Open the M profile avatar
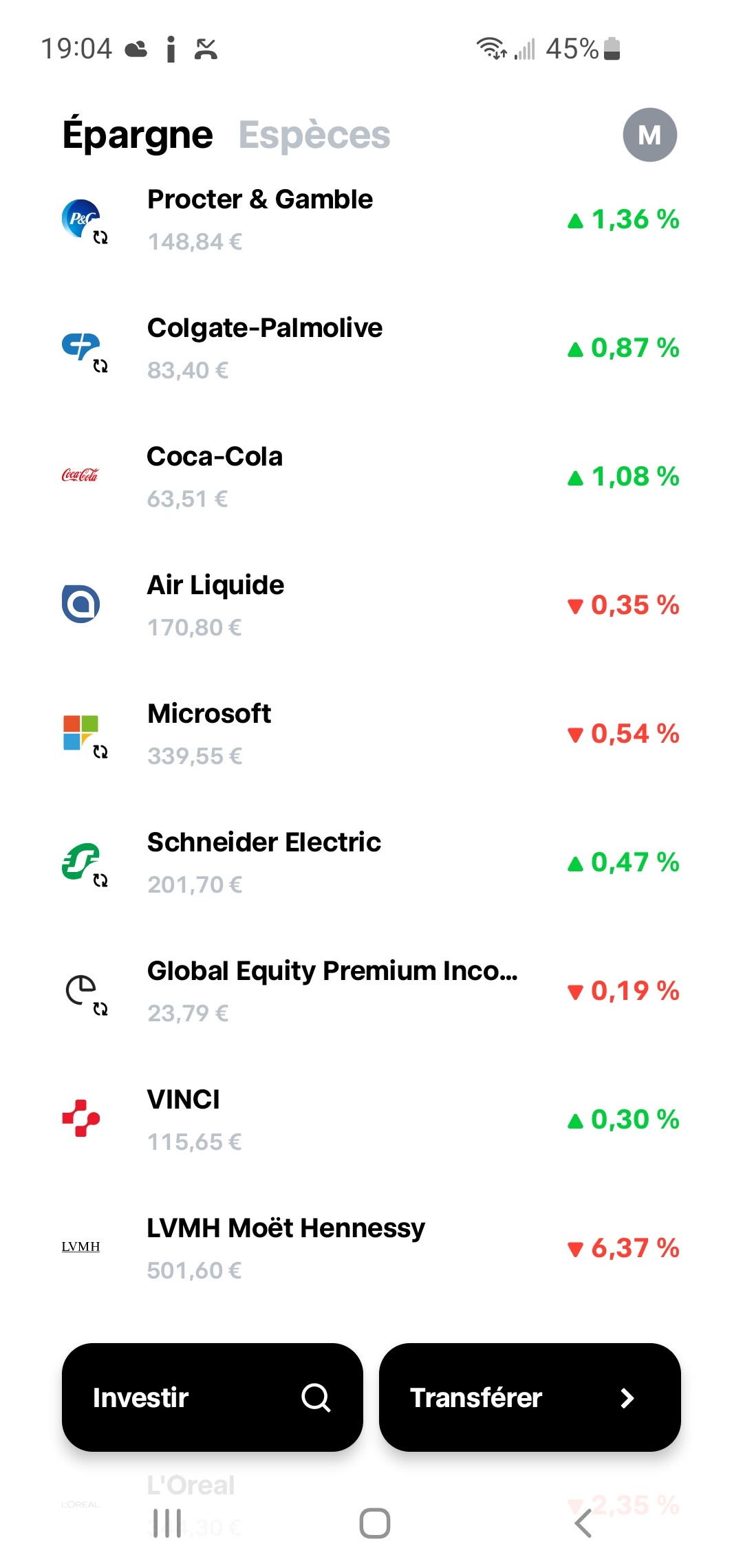The image size is (743, 1568). [x=649, y=135]
